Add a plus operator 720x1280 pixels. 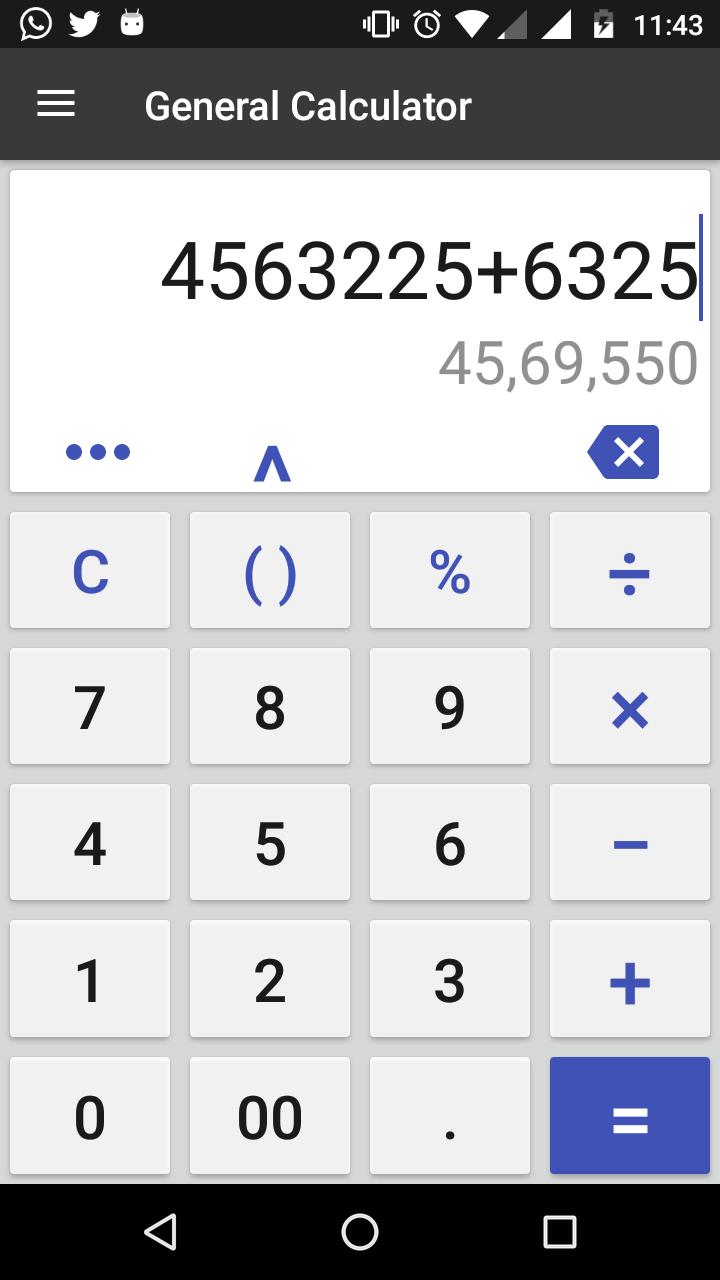(x=630, y=979)
